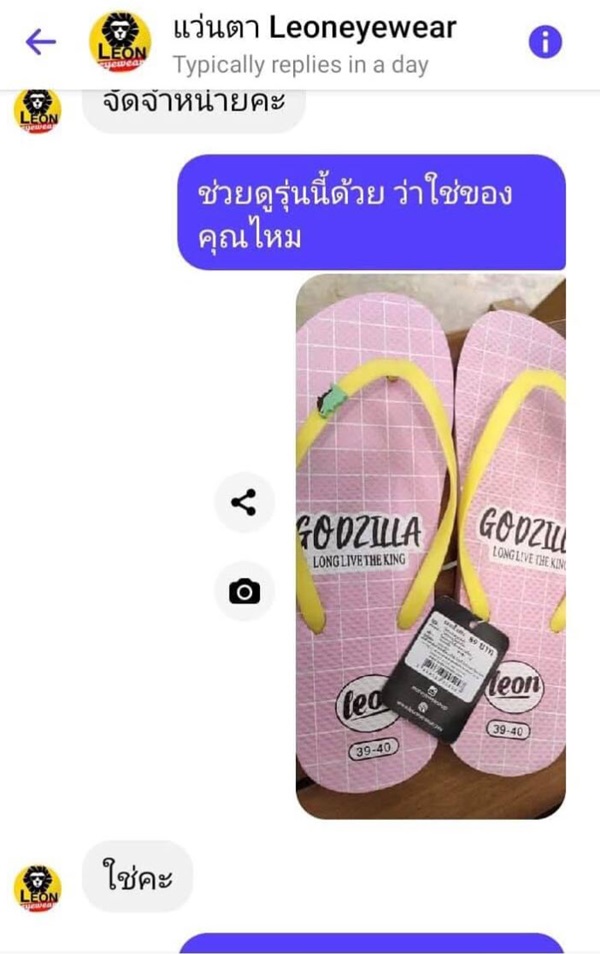600x954 pixels.
Task: Go back using the arrow
Action: pyautogui.click(x=40, y=41)
